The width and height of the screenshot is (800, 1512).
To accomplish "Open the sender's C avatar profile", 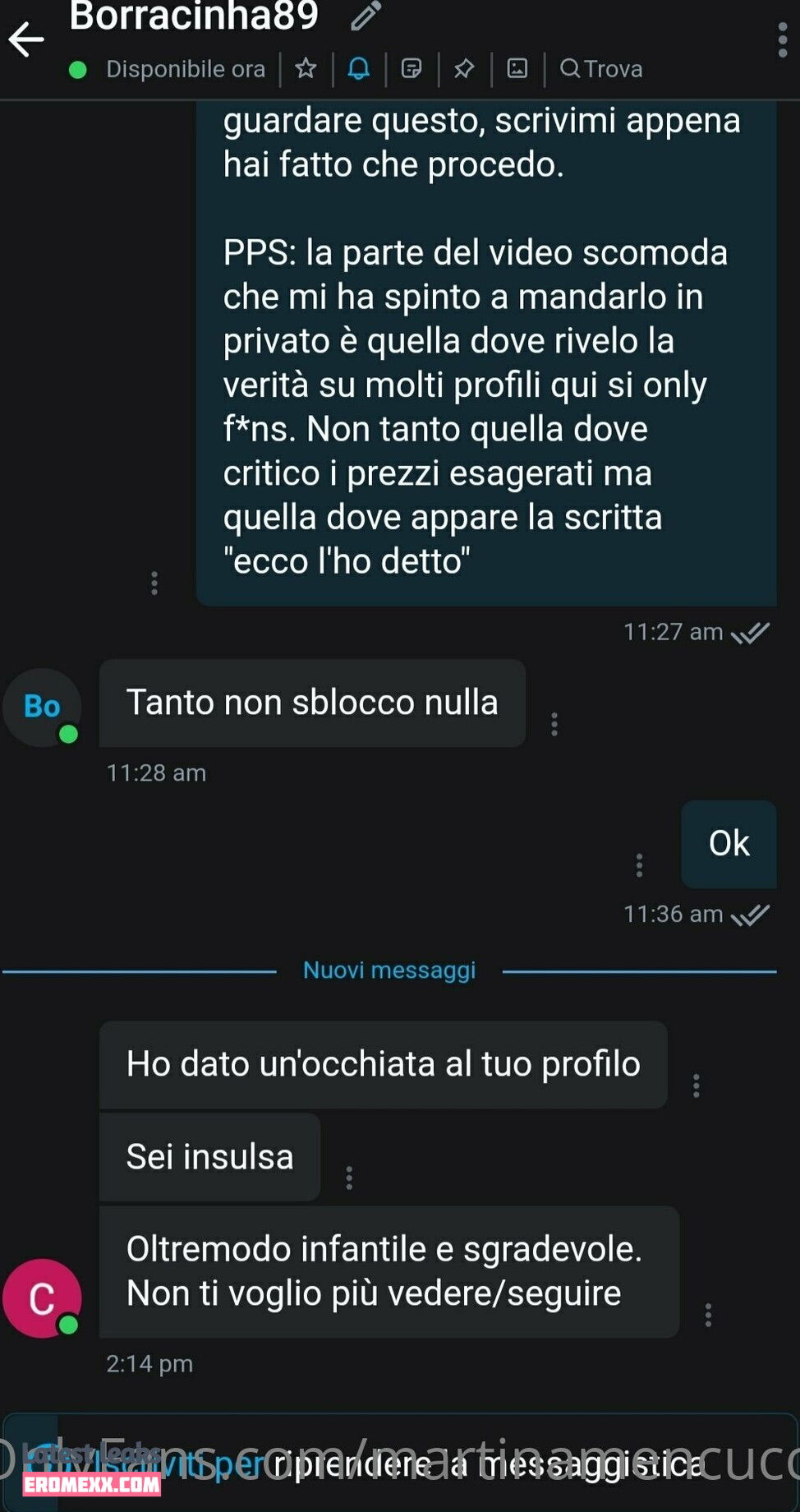I will (42, 1298).
